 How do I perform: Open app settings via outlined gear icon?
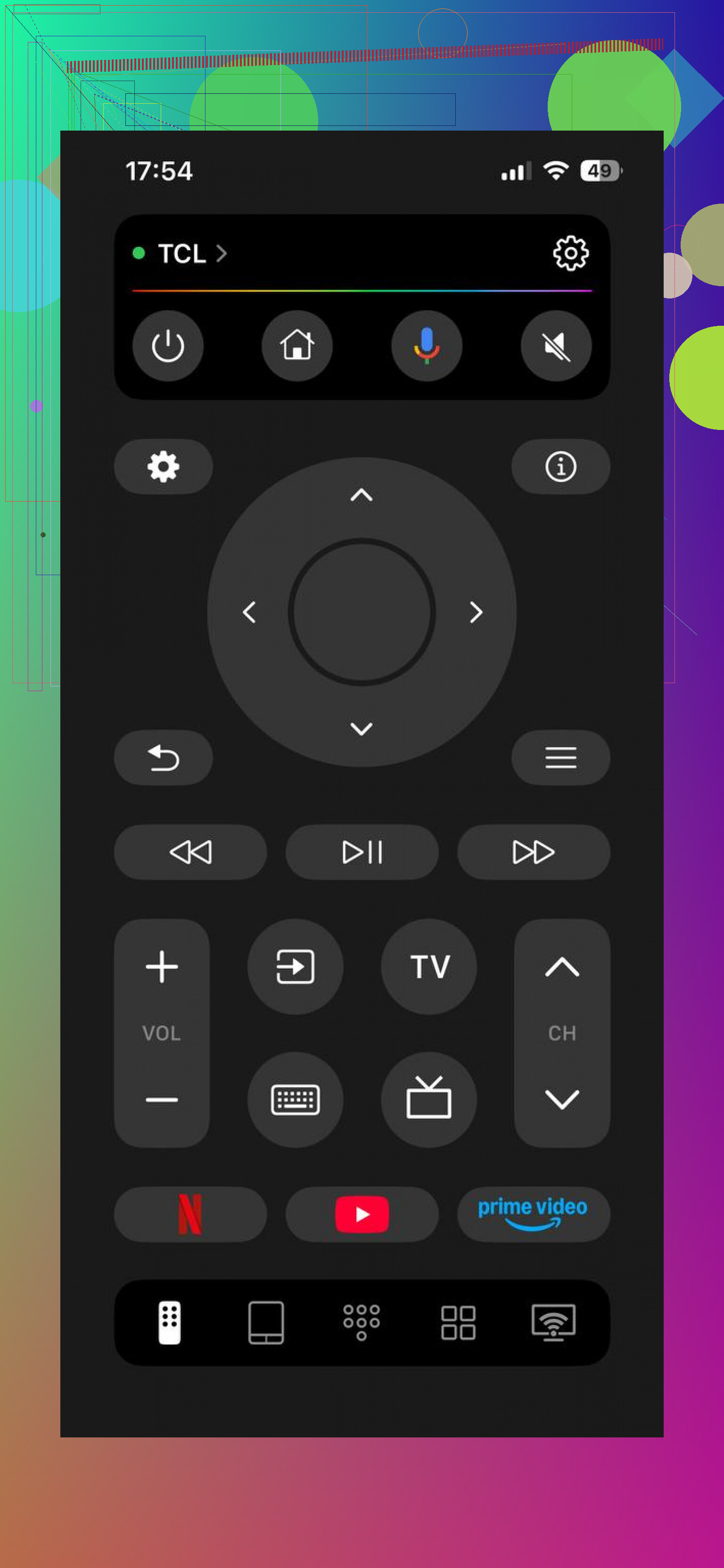[570, 253]
